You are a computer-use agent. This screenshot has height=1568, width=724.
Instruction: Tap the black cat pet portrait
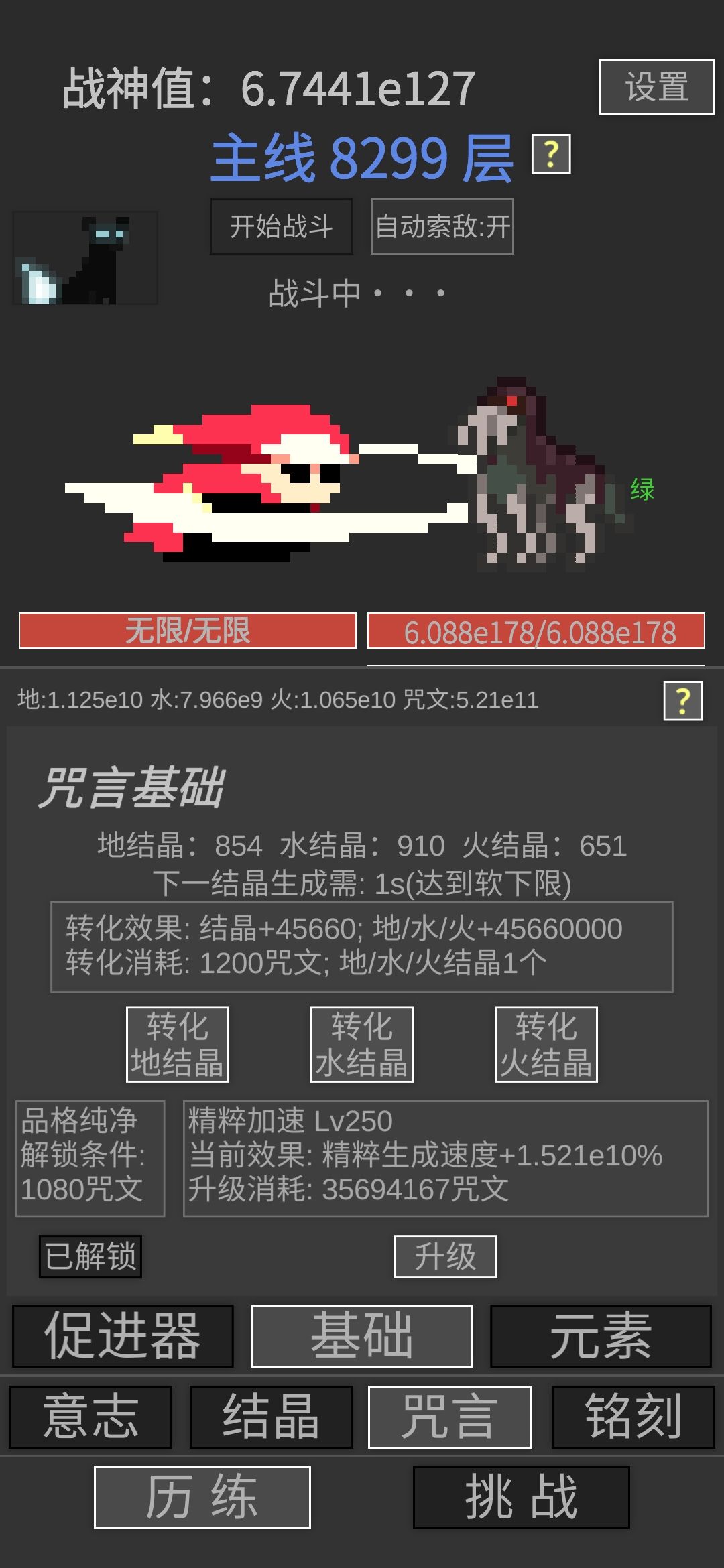click(85, 258)
